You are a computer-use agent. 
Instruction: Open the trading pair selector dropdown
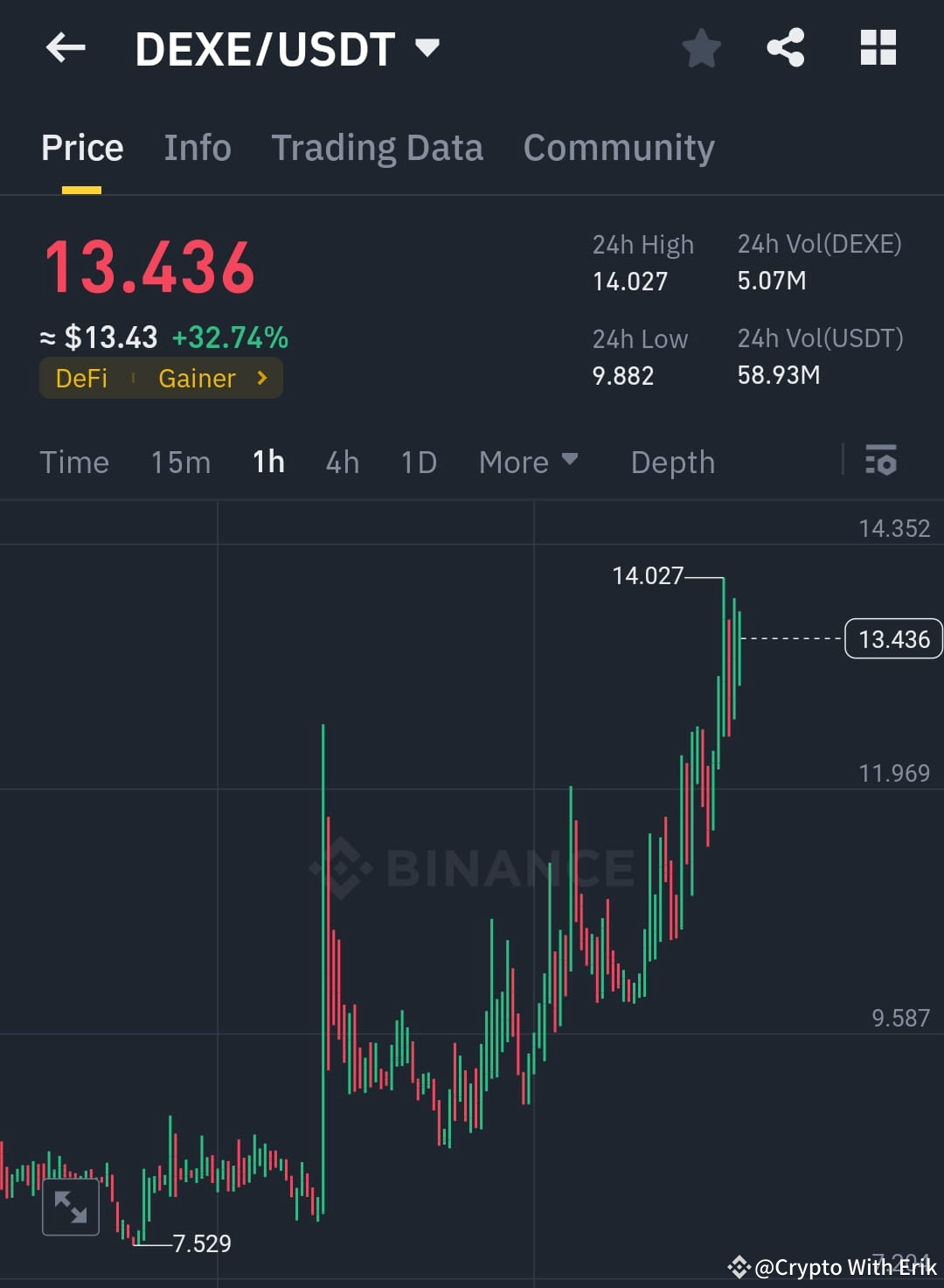tap(427, 48)
